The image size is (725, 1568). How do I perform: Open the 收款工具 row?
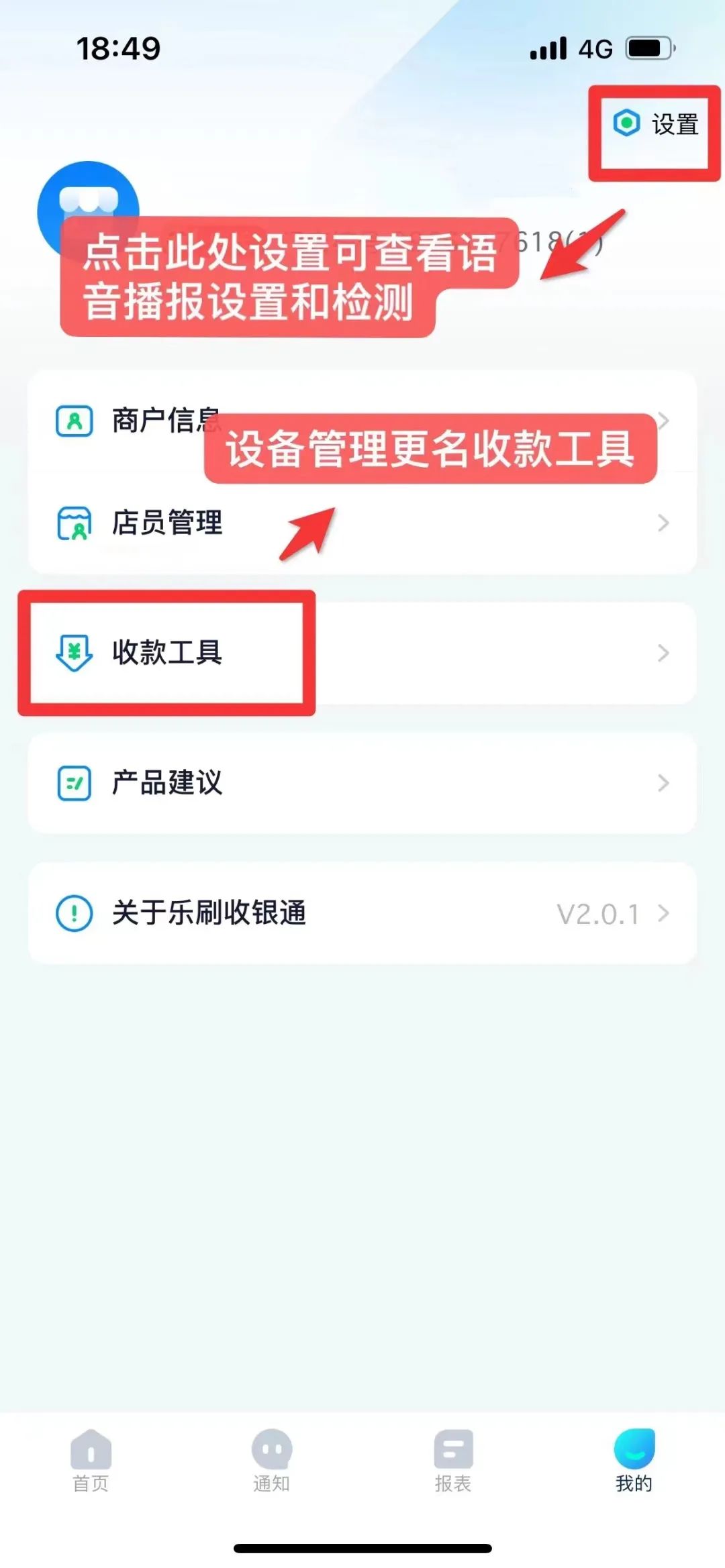(x=362, y=653)
